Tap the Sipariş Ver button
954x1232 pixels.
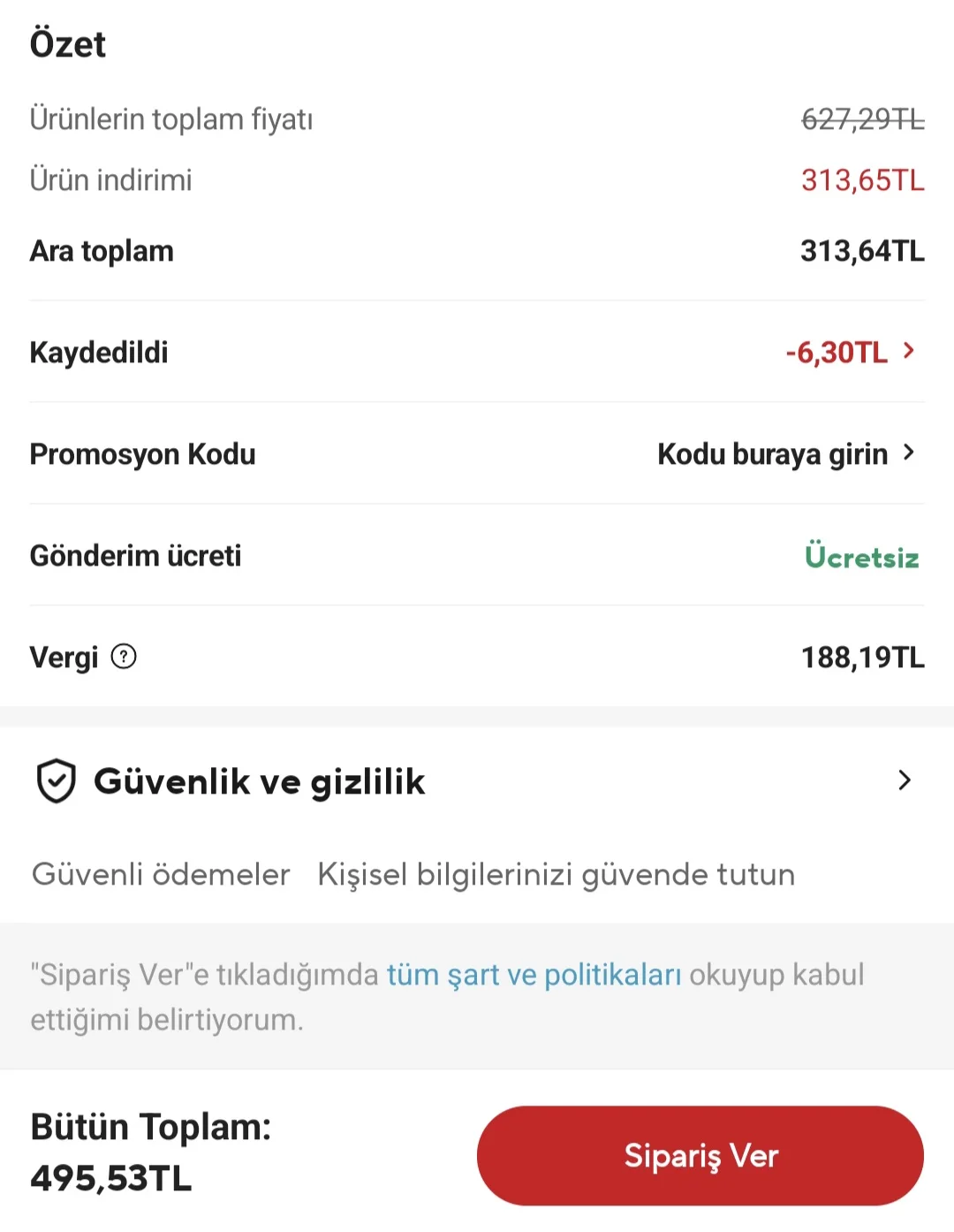coord(700,1155)
